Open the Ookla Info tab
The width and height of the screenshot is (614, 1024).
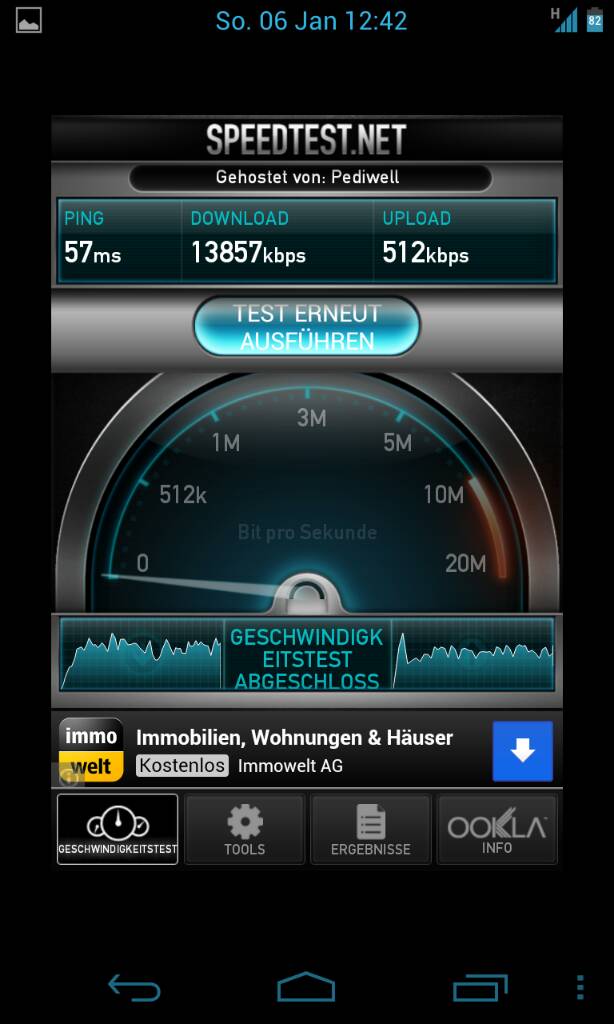(x=497, y=829)
